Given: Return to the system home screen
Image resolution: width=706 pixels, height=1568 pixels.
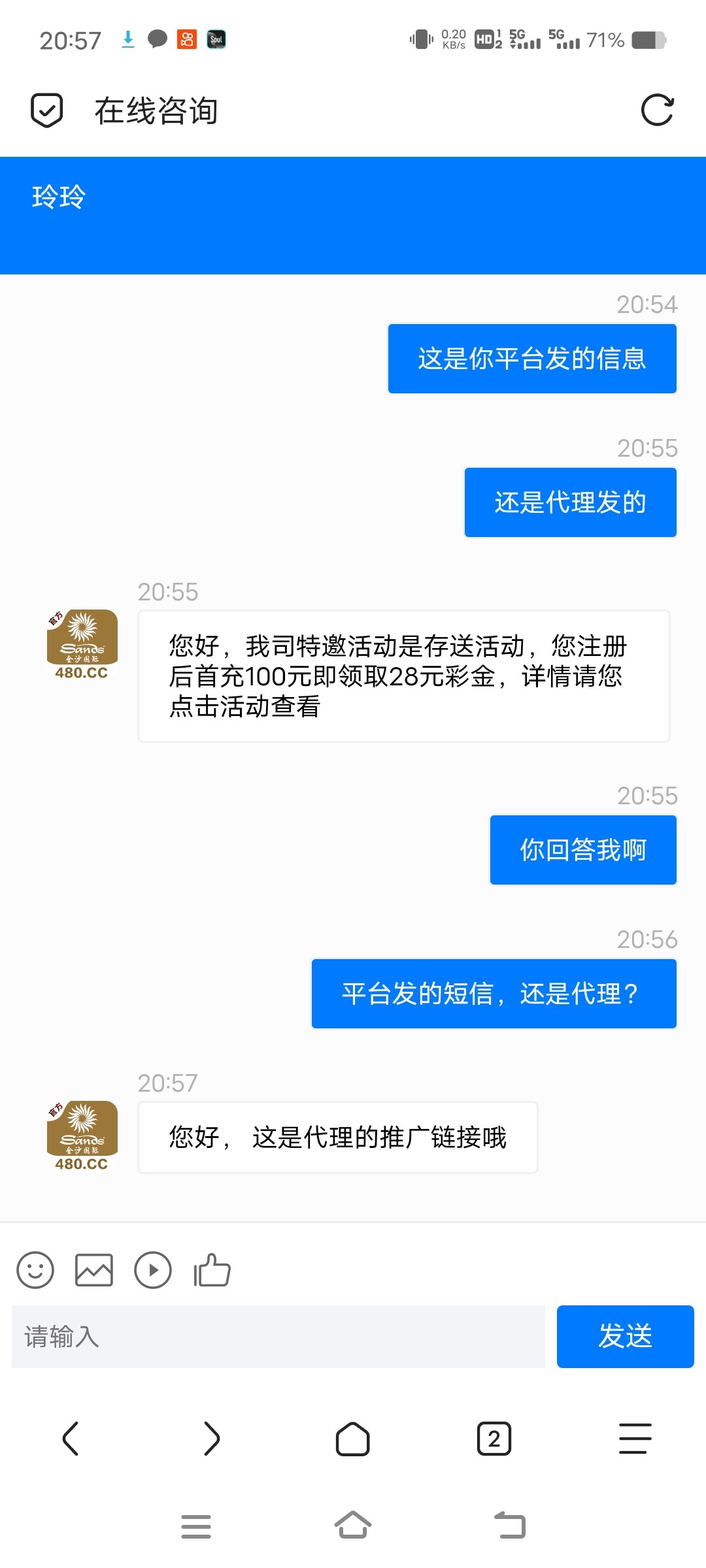Looking at the screenshot, I should 353,1526.
